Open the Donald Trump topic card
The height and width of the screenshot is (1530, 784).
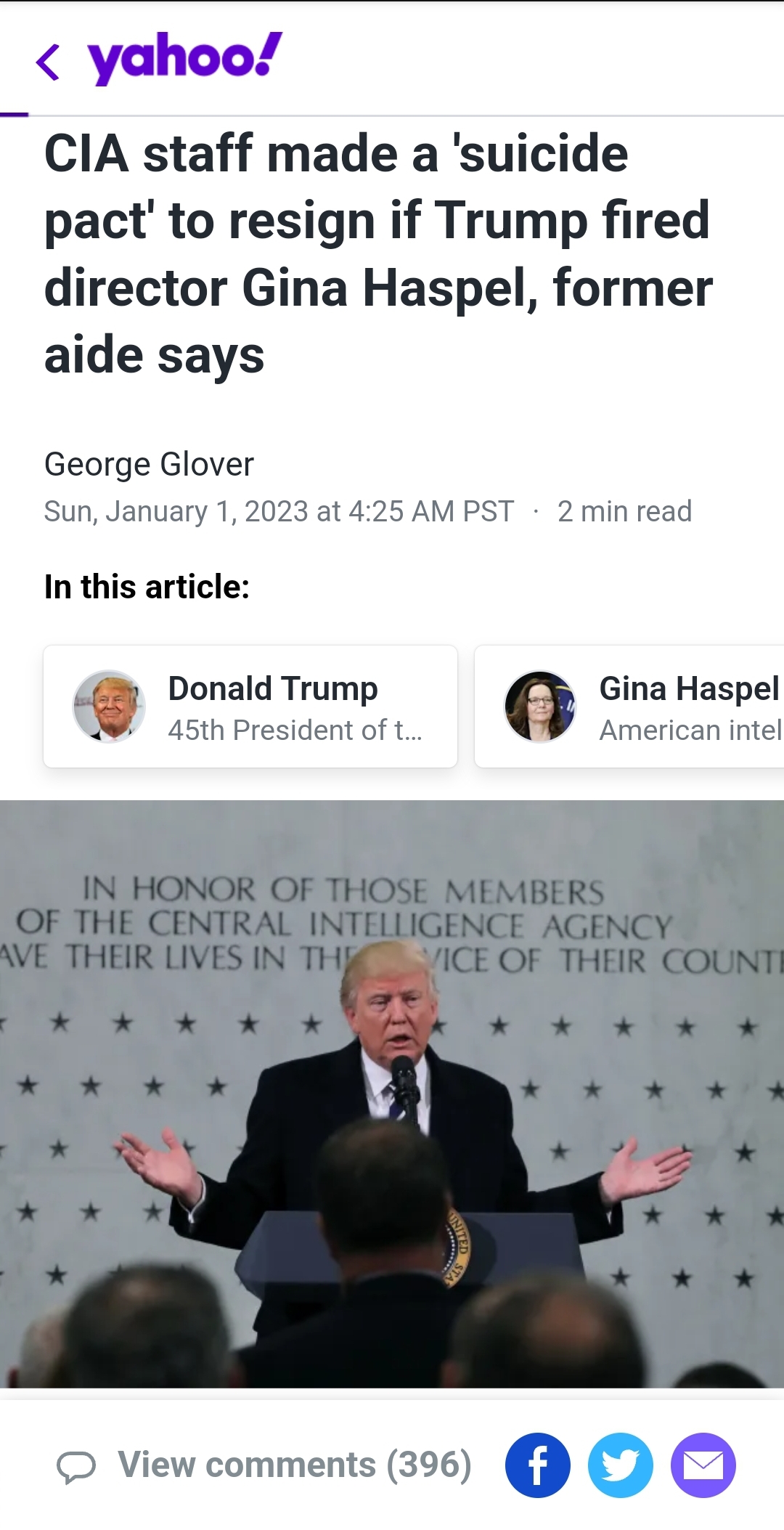pos(250,707)
